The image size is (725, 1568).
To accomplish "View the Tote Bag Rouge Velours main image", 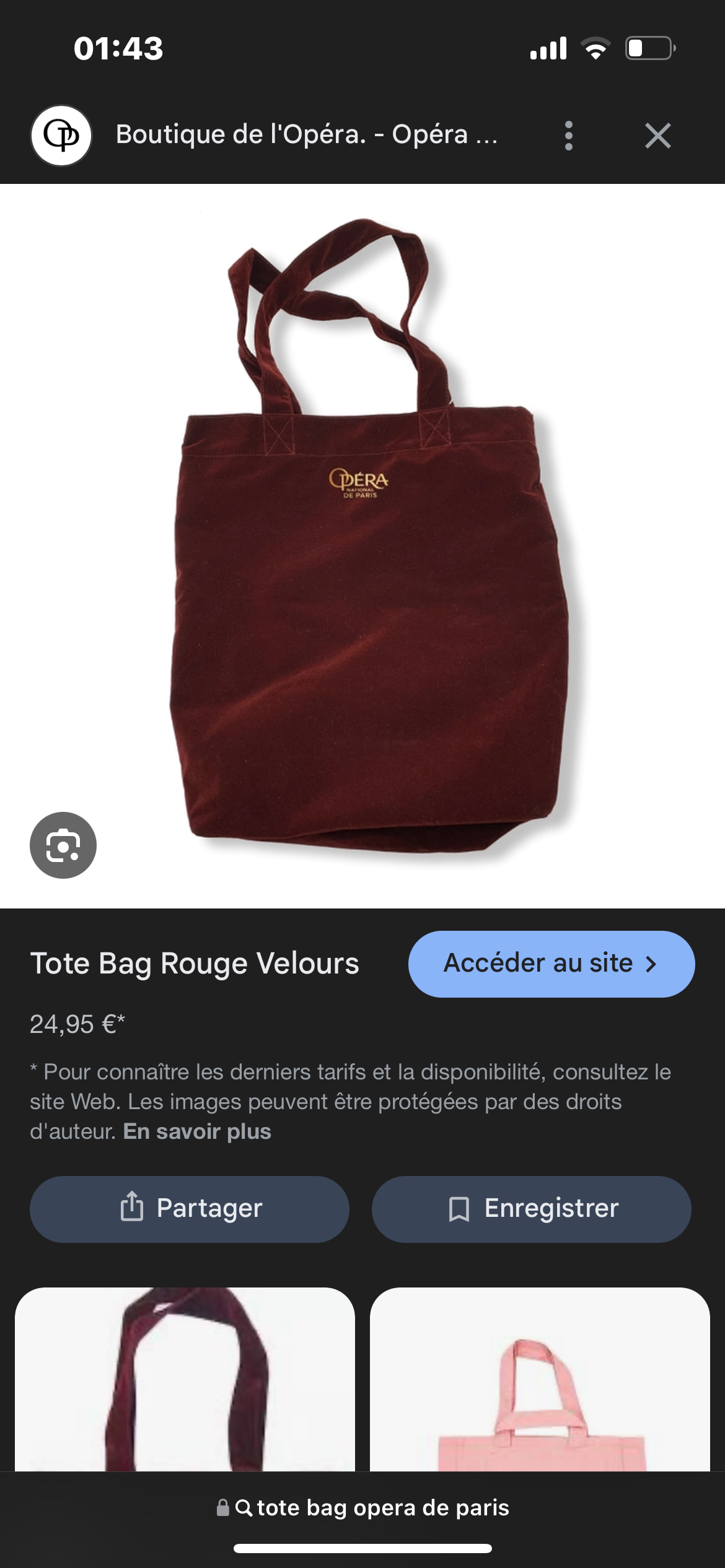I will click(362, 546).
